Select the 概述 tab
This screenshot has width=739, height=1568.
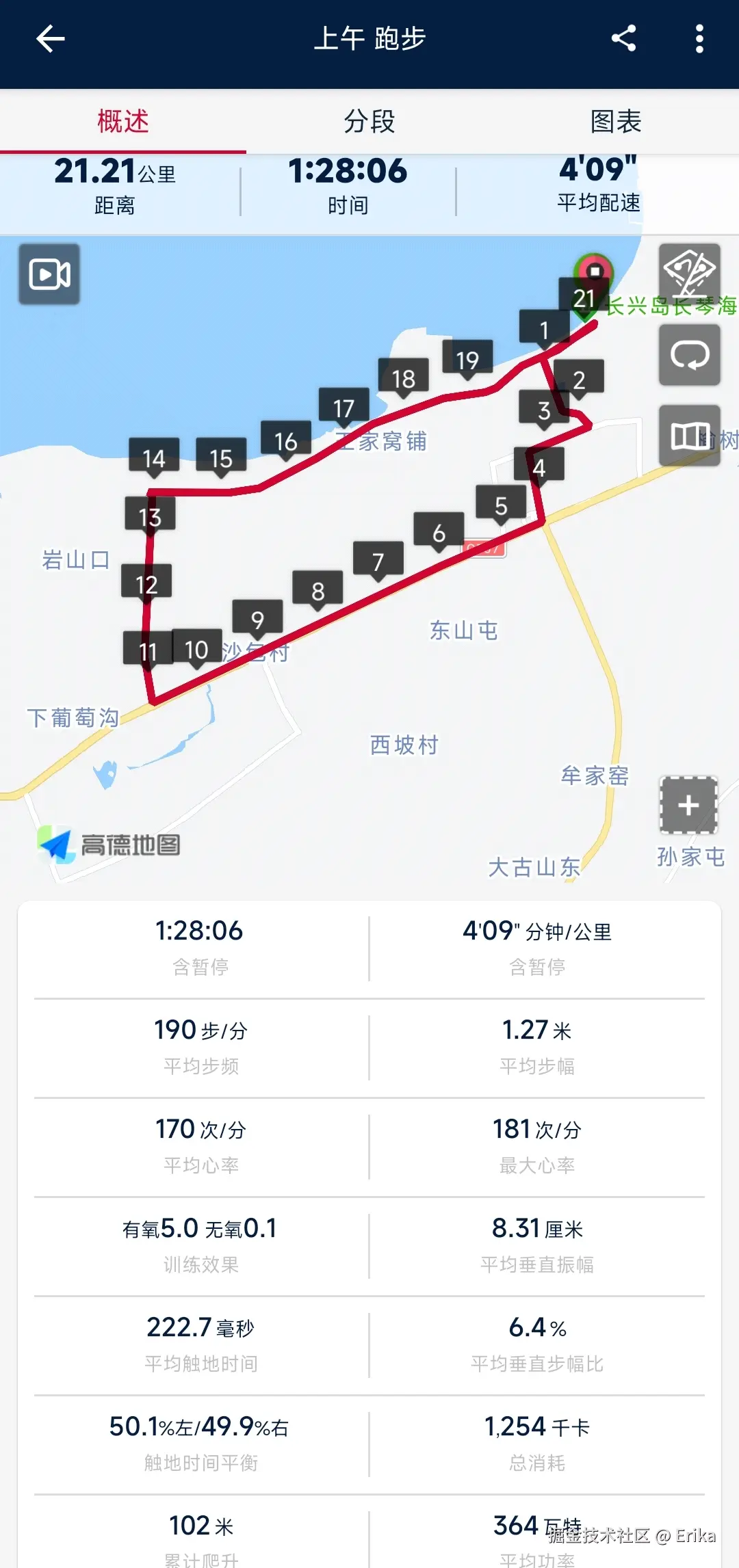click(x=123, y=120)
